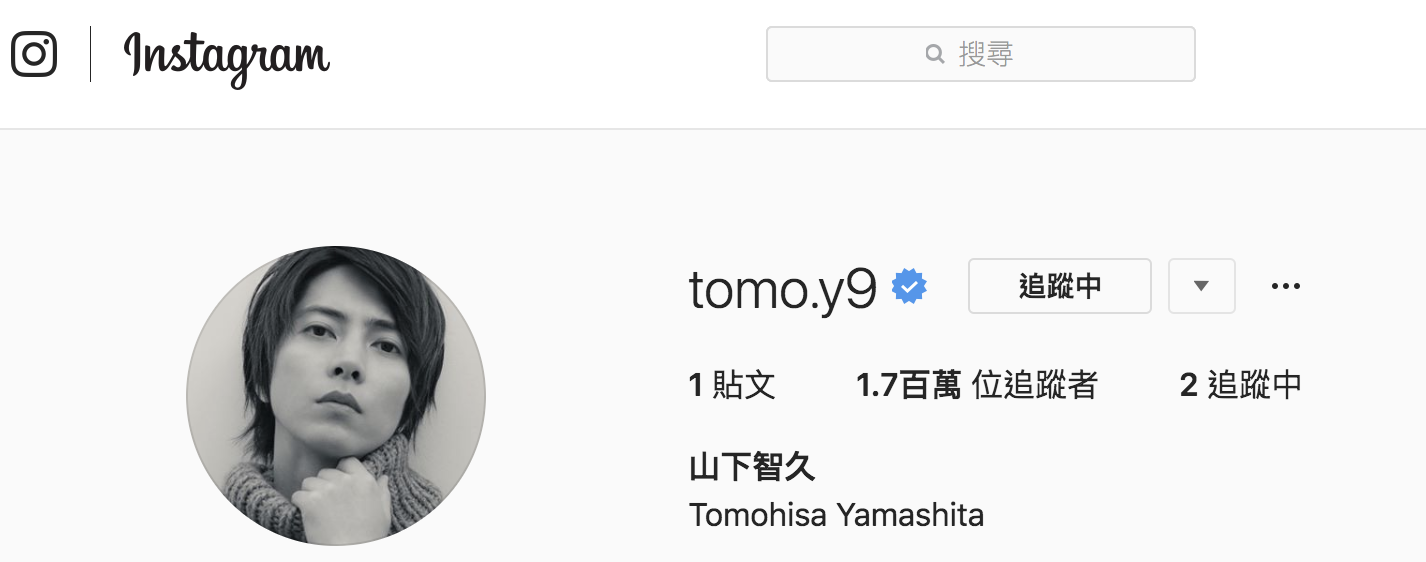1426x562 pixels.
Task: Tap the 搜尋 search field
Action: (980, 54)
